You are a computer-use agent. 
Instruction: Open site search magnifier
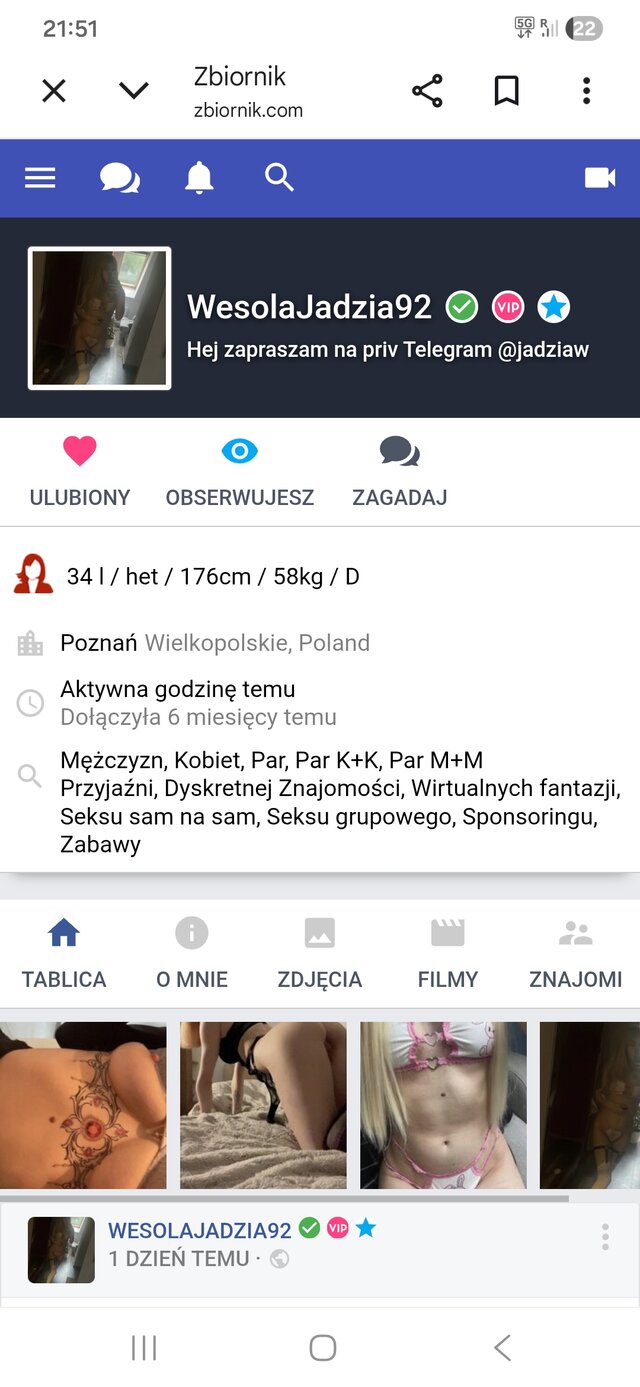click(x=280, y=178)
